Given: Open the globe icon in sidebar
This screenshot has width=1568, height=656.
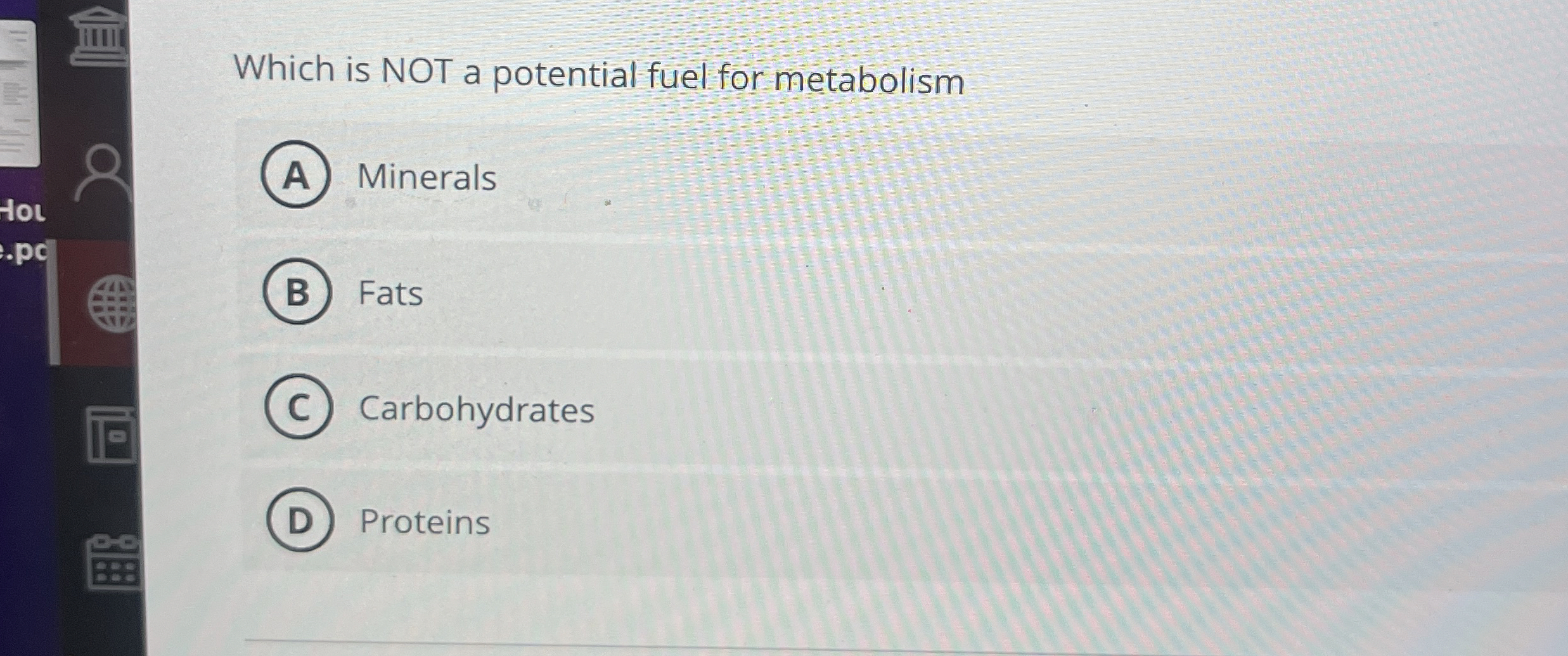Looking at the screenshot, I should pyautogui.click(x=113, y=304).
